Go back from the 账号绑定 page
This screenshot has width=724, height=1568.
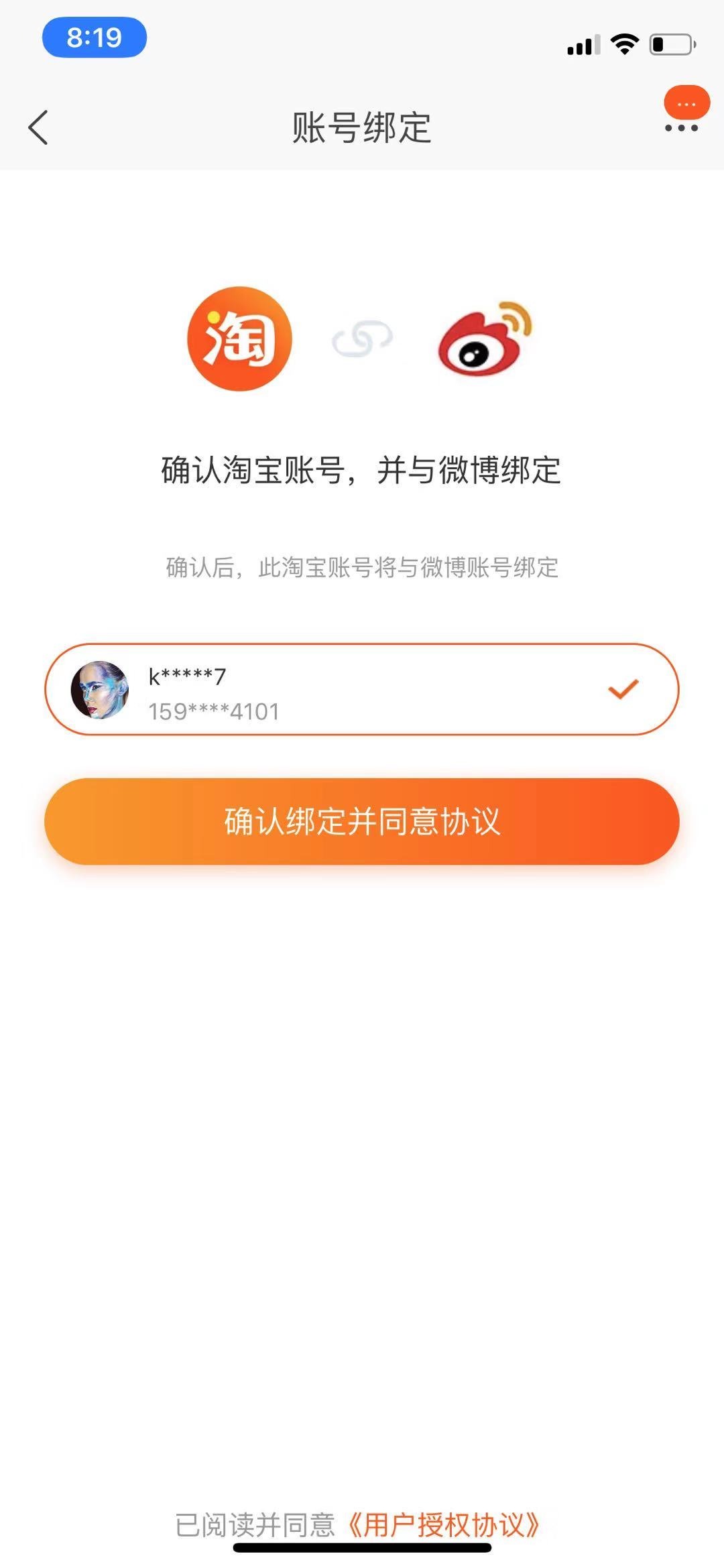38,127
